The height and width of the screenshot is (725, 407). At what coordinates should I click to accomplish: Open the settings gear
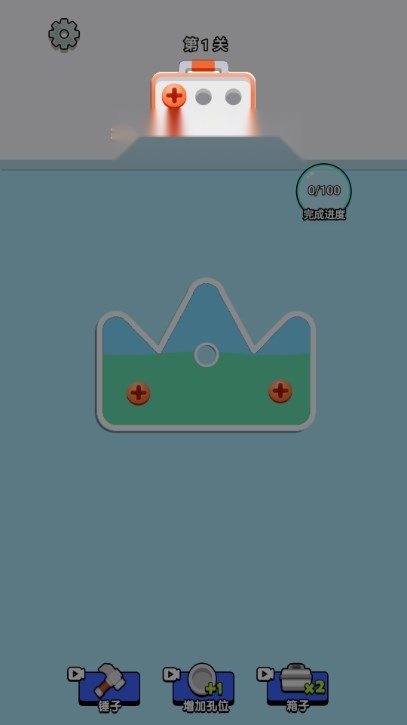[64, 34]
